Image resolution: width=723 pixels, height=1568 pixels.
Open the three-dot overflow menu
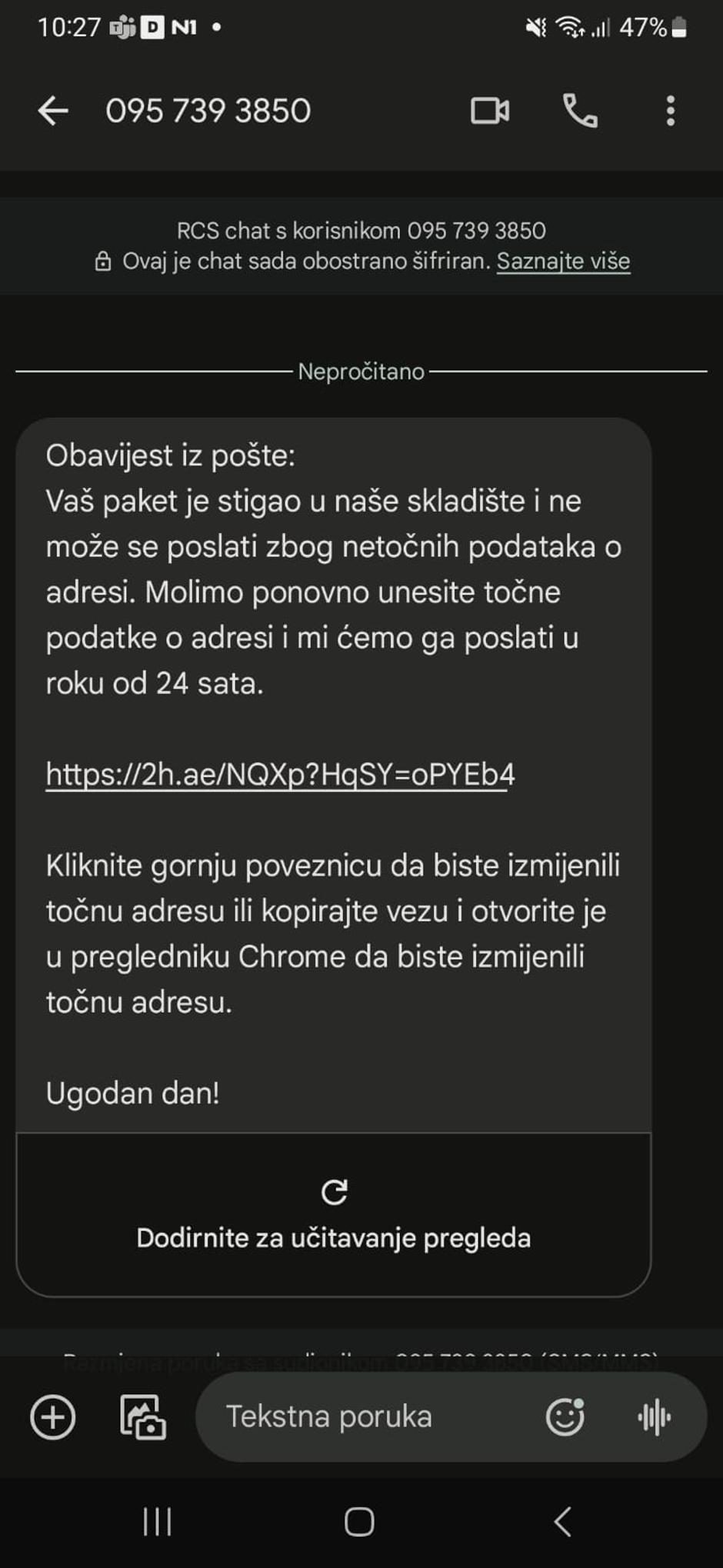[x=671, y=111]
